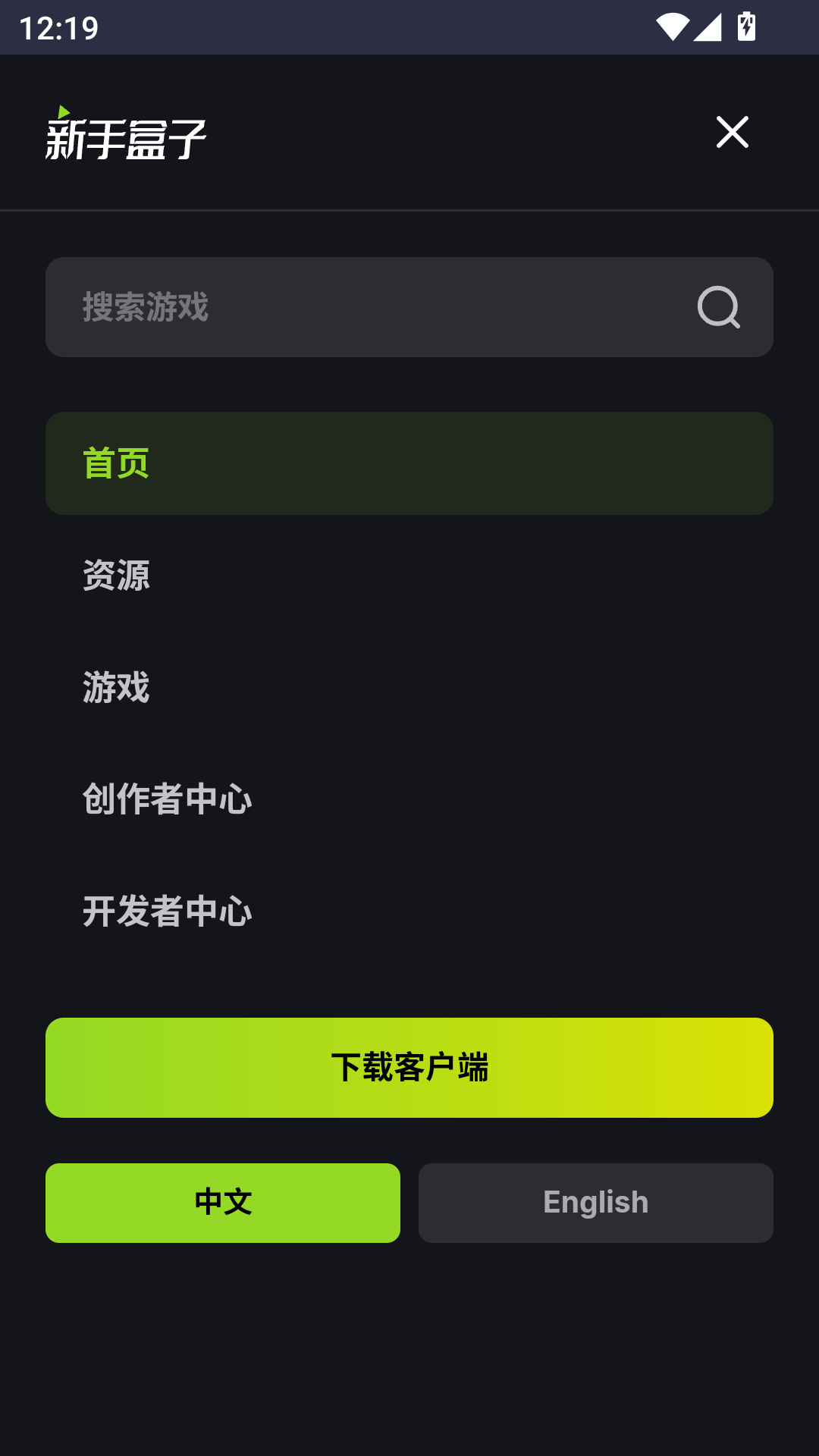Tap the Wi-Fi icon in status bar
819x1456 pixels.
pos(670,25)
